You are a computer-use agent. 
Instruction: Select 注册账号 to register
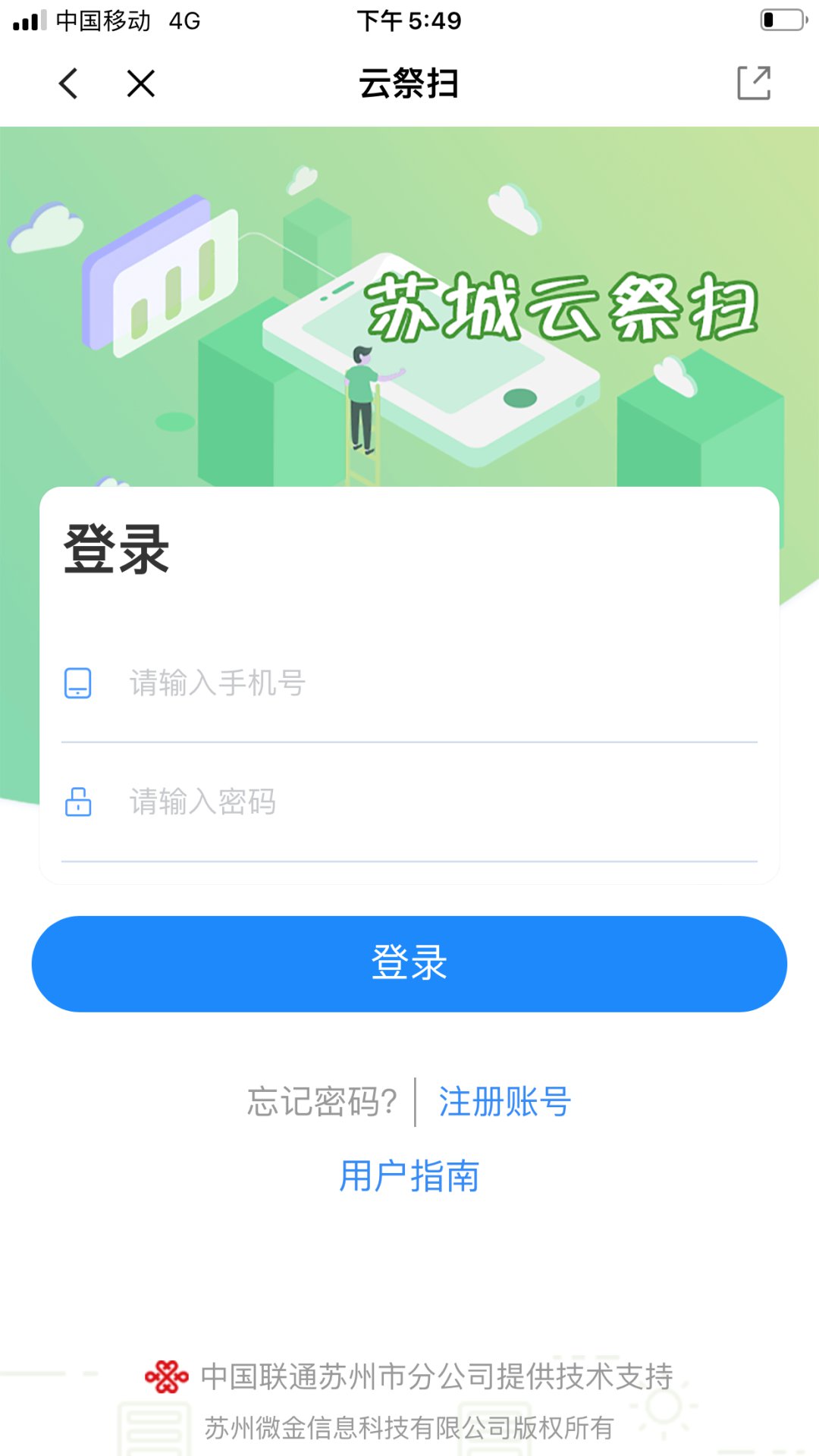[x=504, y=1102]
